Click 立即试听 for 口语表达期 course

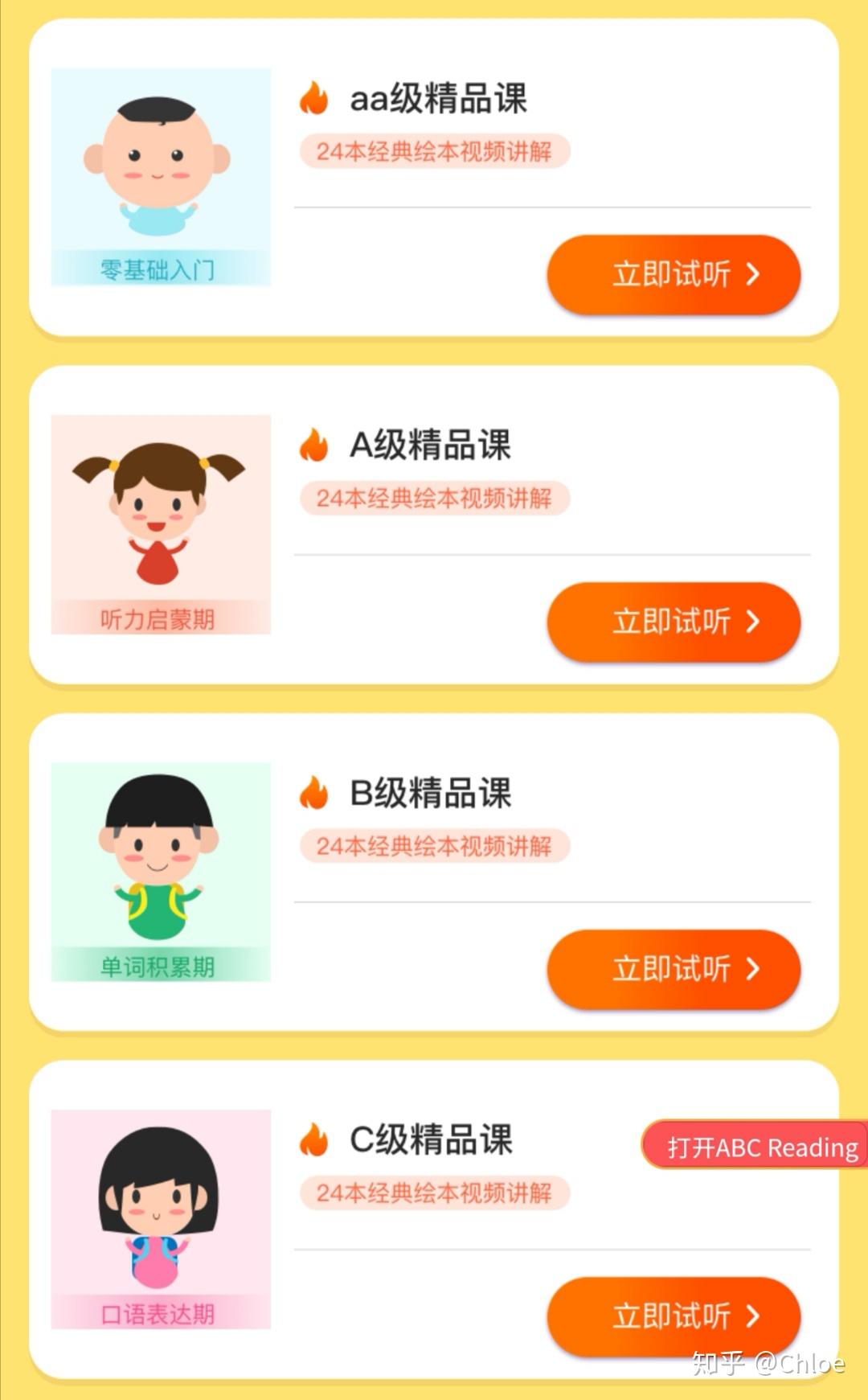click(674, 1317)
